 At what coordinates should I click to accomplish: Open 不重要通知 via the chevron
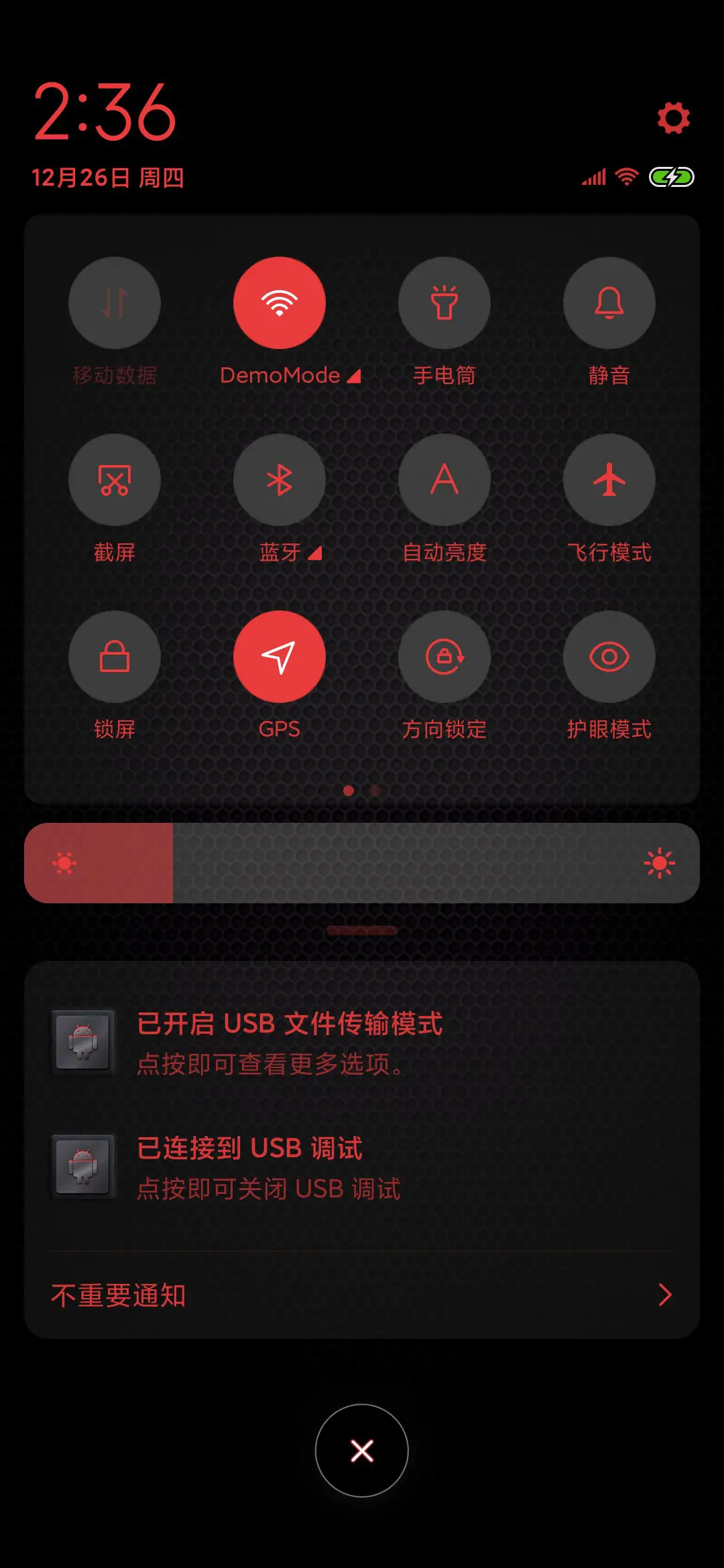(x=664, y=1295)
